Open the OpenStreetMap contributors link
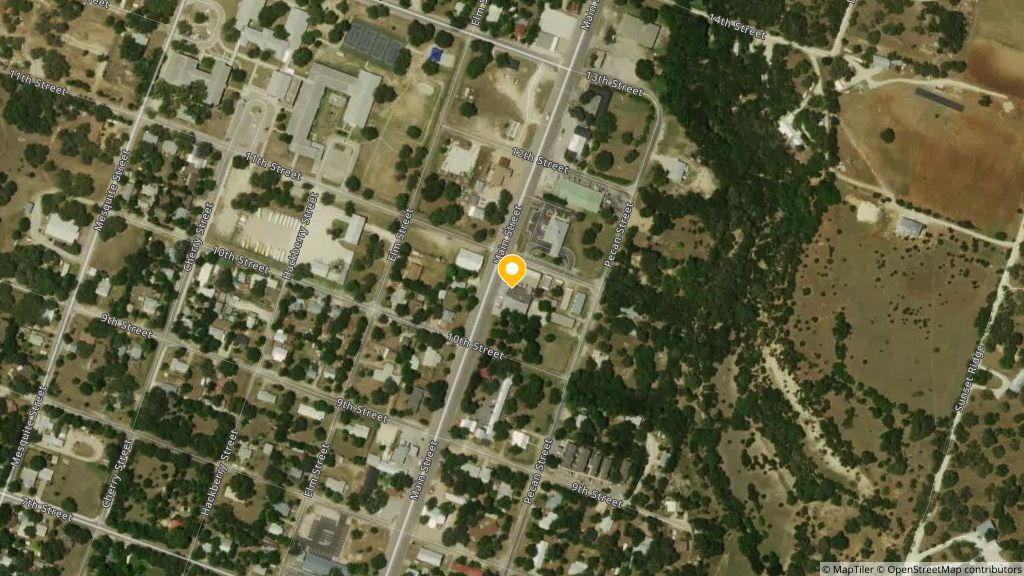The image size is (1024, 576). [x=953, y=569]
